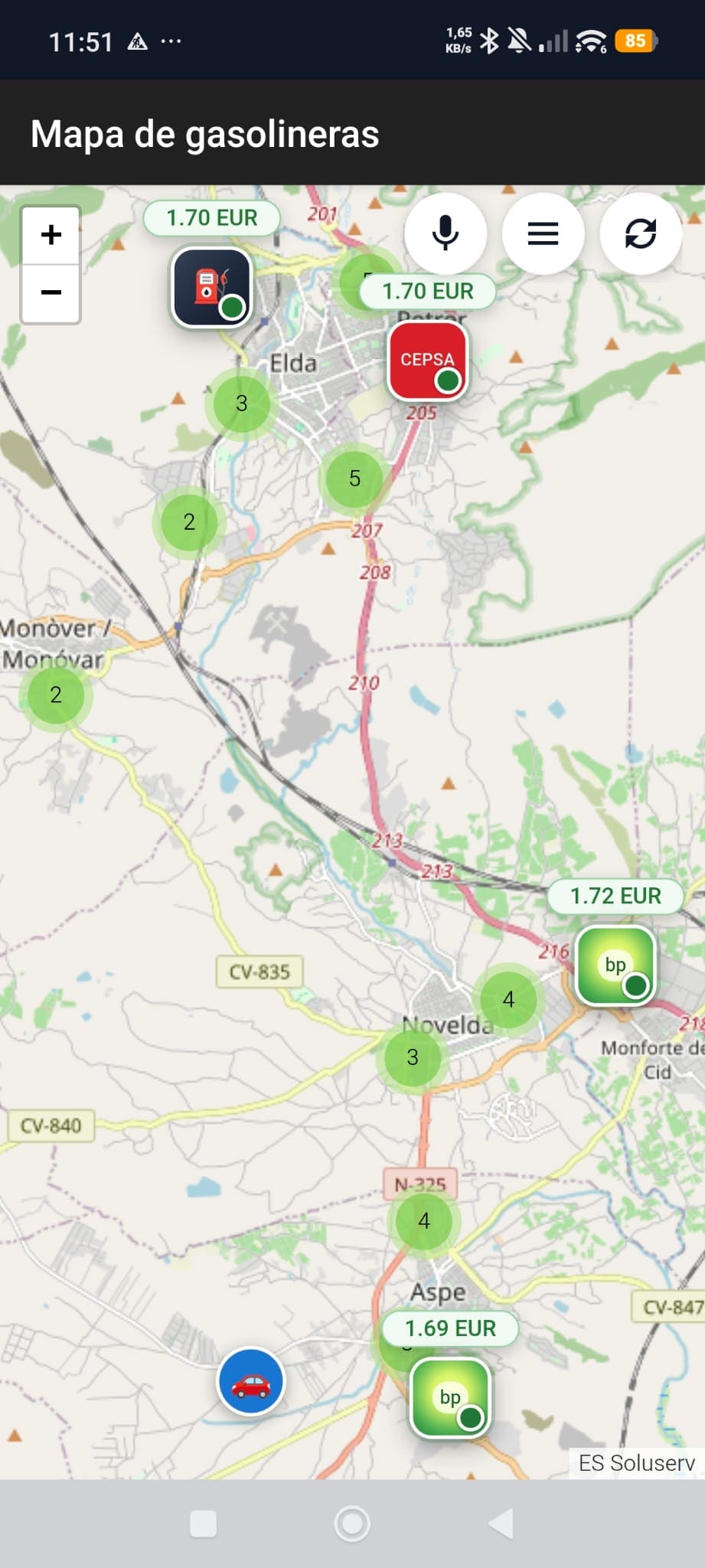Expand the cluster of 5 stations near Elda
Viewport: 705px width, 1568px height.
tap(354, 479)
